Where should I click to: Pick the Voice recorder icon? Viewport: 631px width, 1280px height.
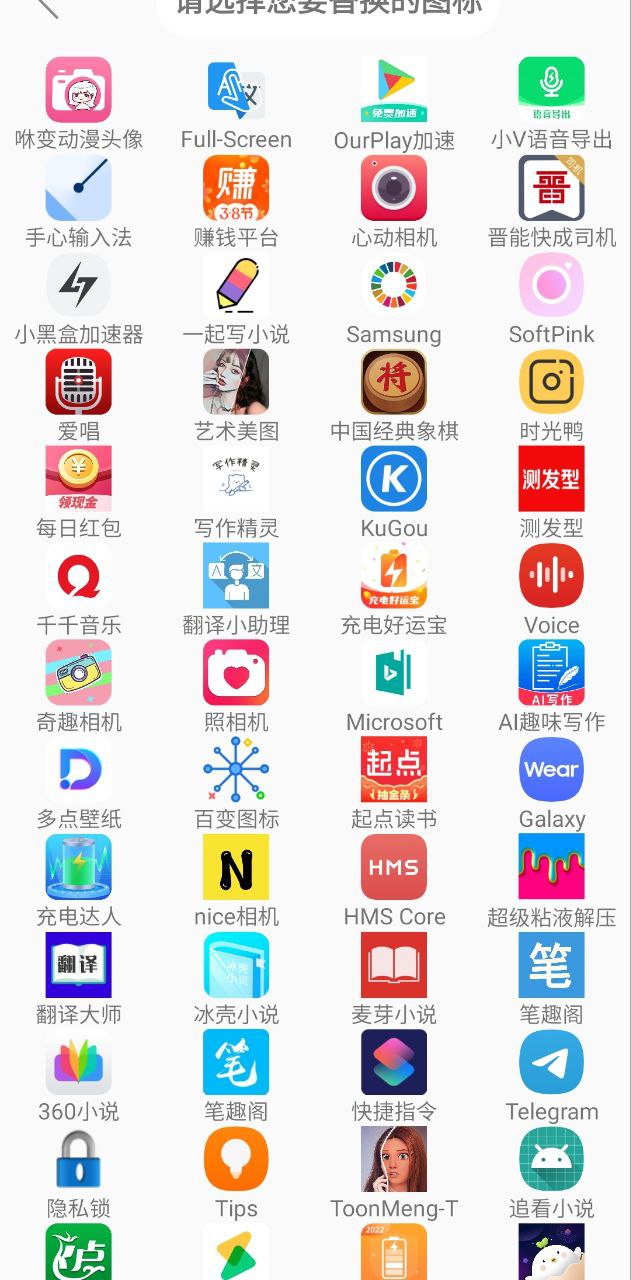point(551,576)
